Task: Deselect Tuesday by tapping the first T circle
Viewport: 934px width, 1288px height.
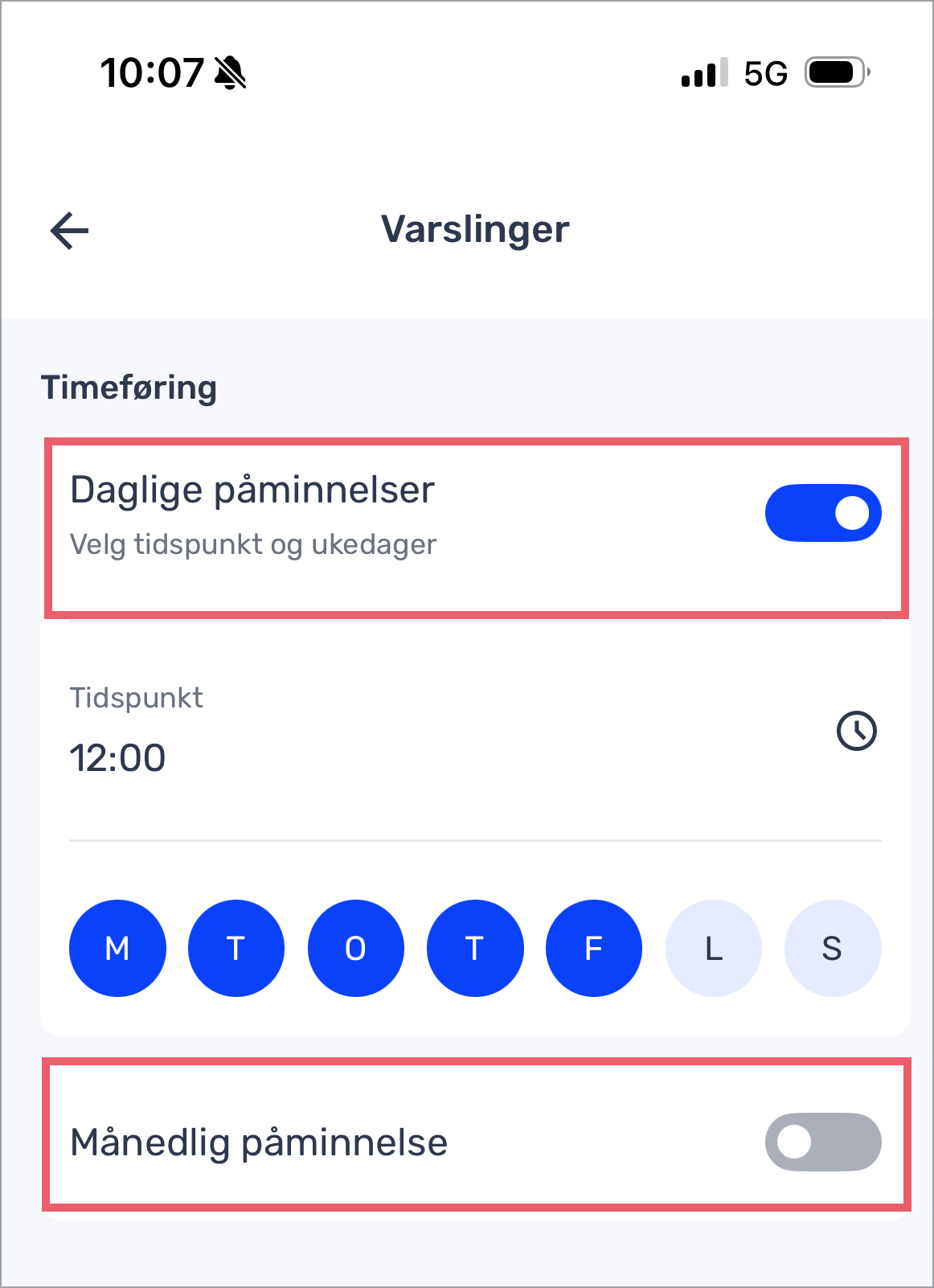Action: (x=236, y=948)
